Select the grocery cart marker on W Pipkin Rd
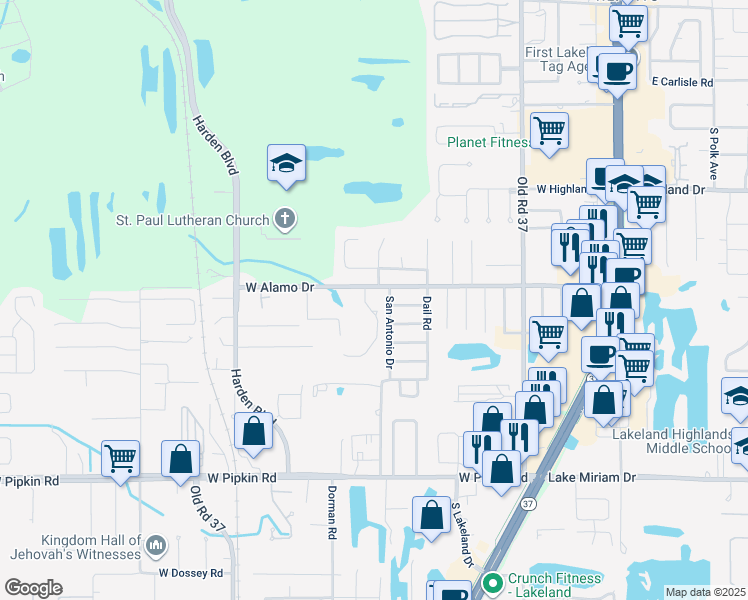The image size is (748, 600). pyautogui.click(x=121, y=459)
